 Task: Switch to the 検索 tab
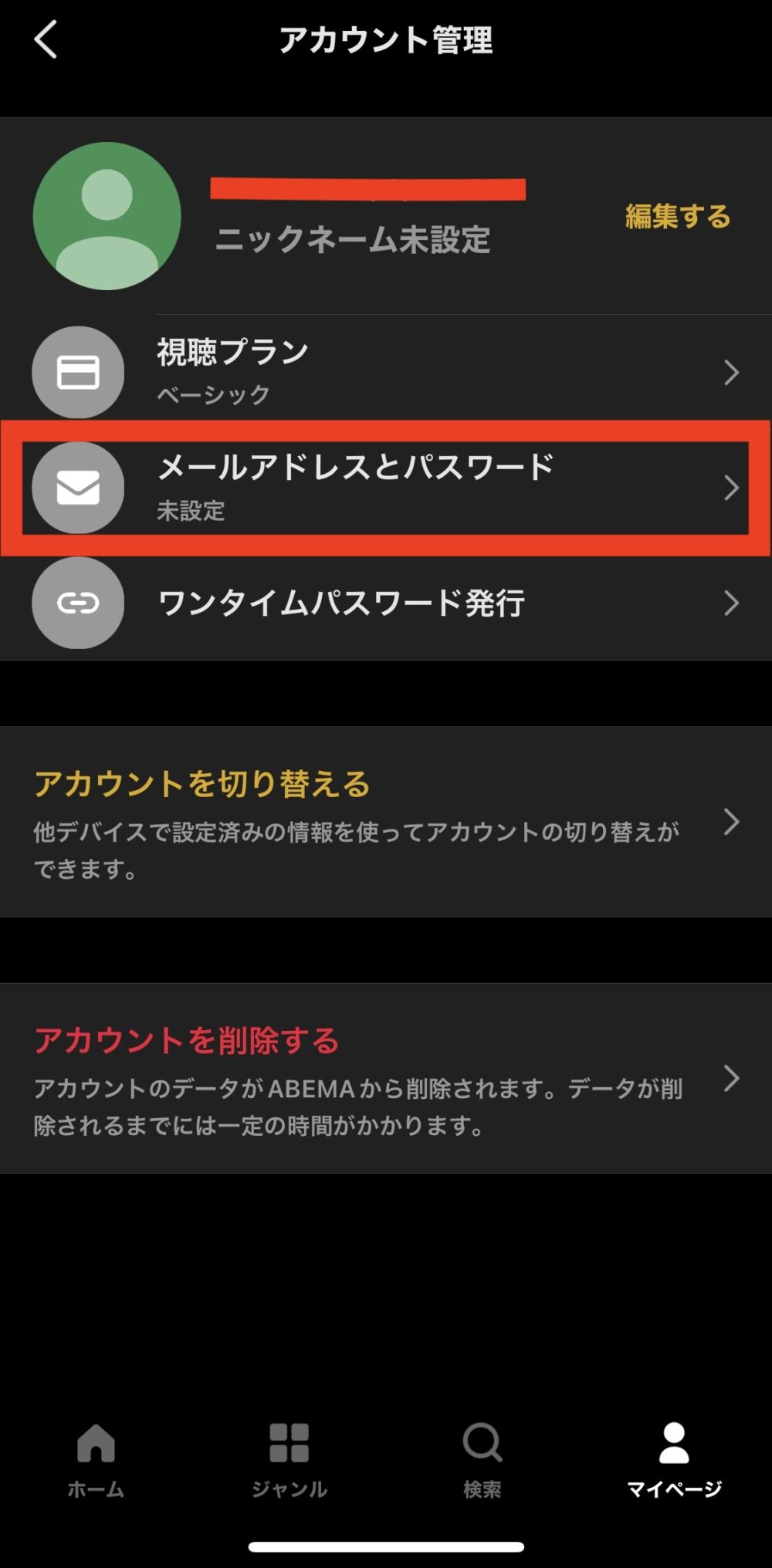point(482,1460)
